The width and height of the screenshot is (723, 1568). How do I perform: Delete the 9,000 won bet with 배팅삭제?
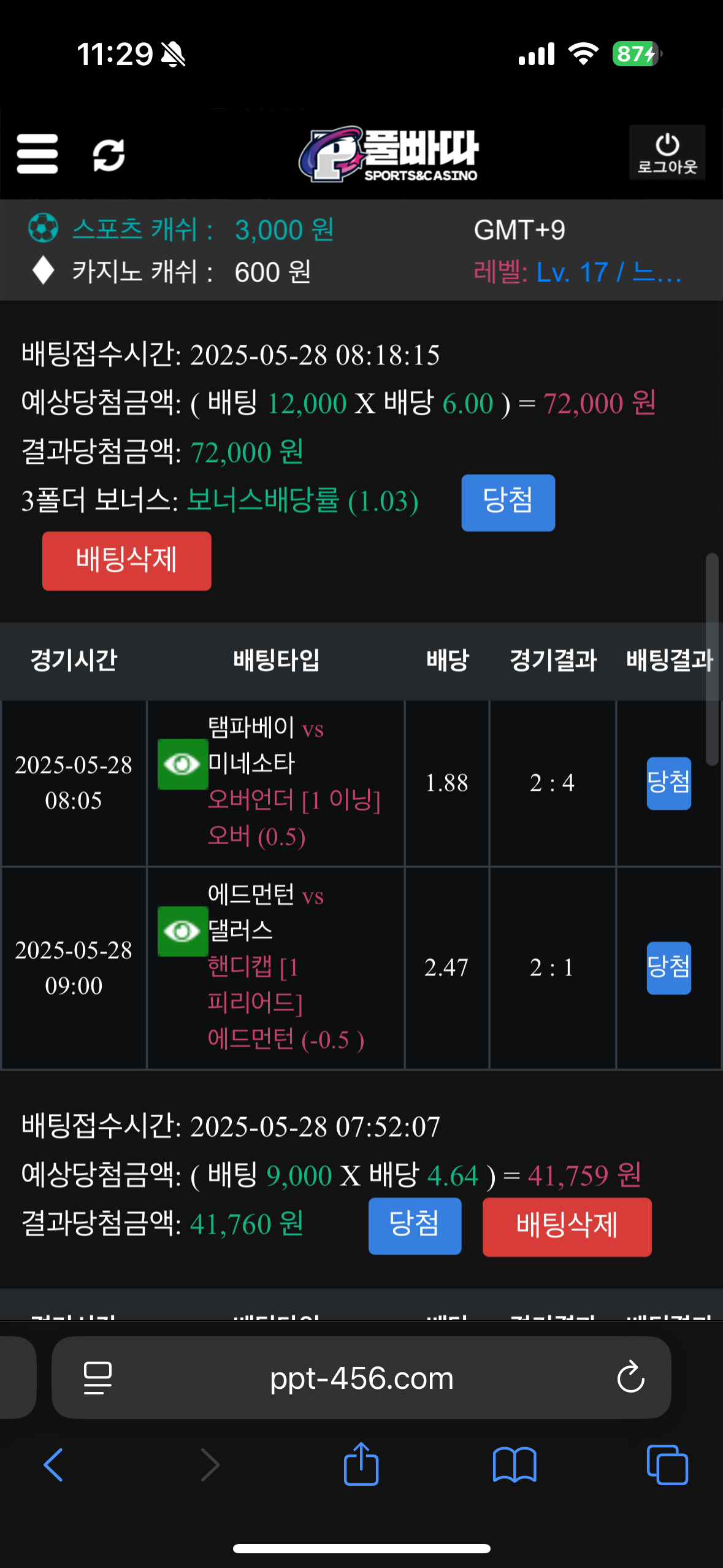[567, 1227]
